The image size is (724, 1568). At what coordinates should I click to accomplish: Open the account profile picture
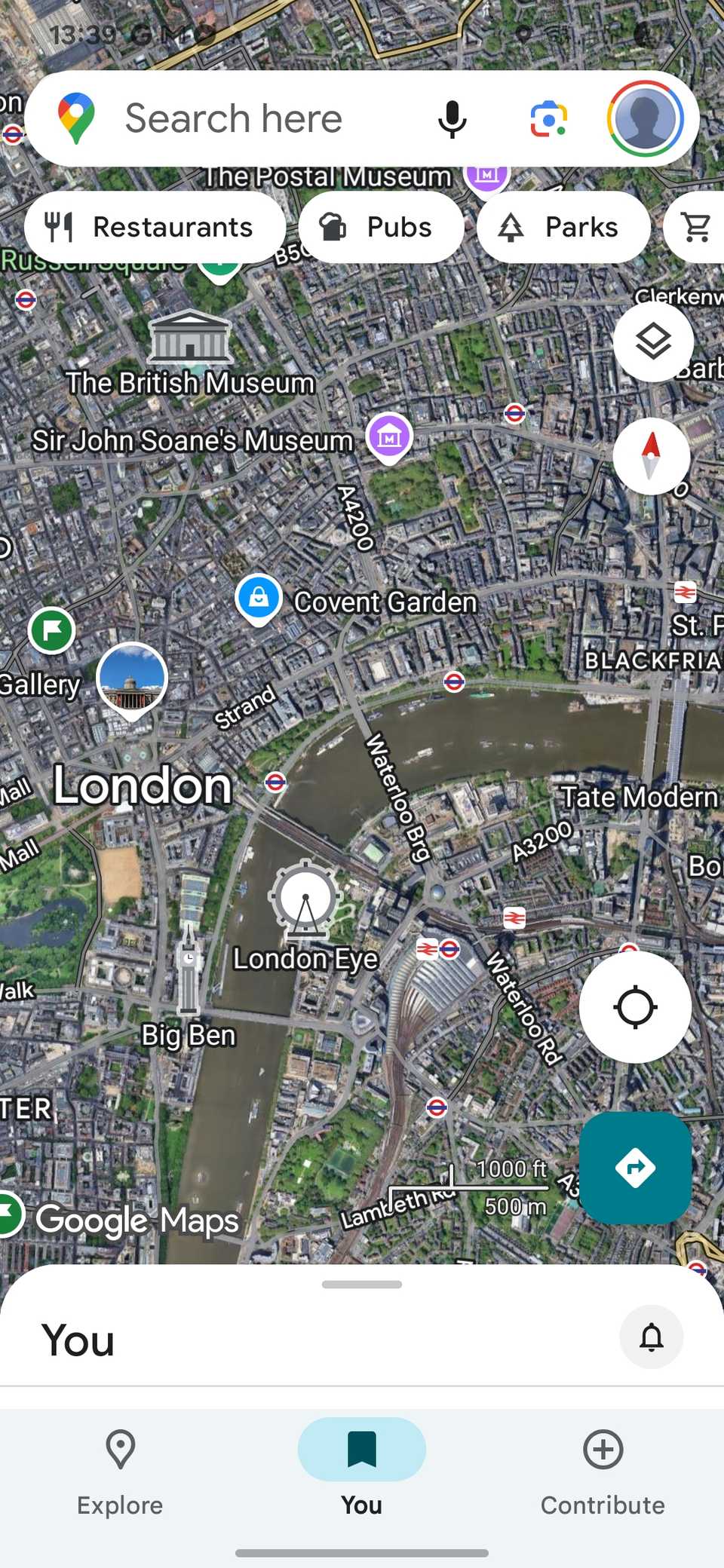point(645,119)
